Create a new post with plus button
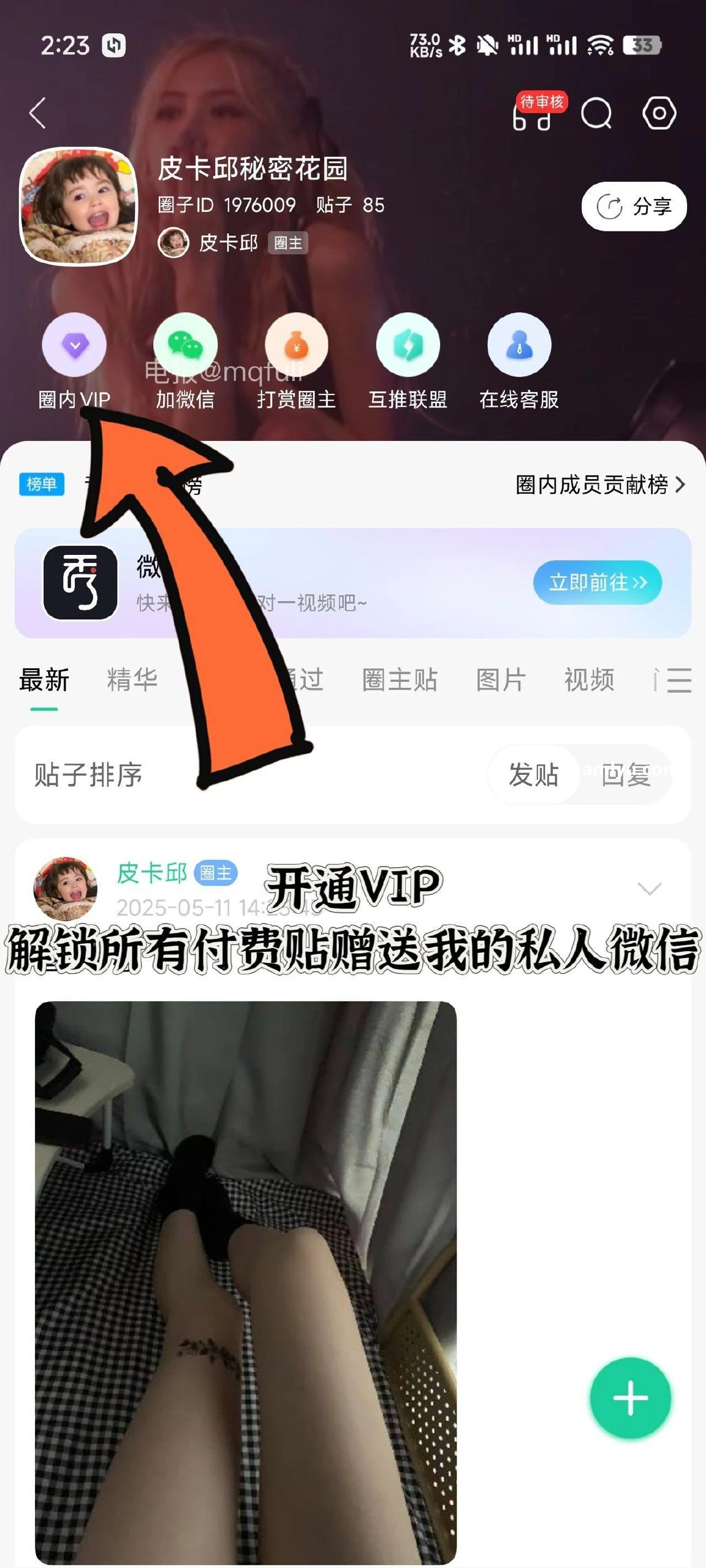The width and height of the screenshot is (706, 1568). 630,1398
